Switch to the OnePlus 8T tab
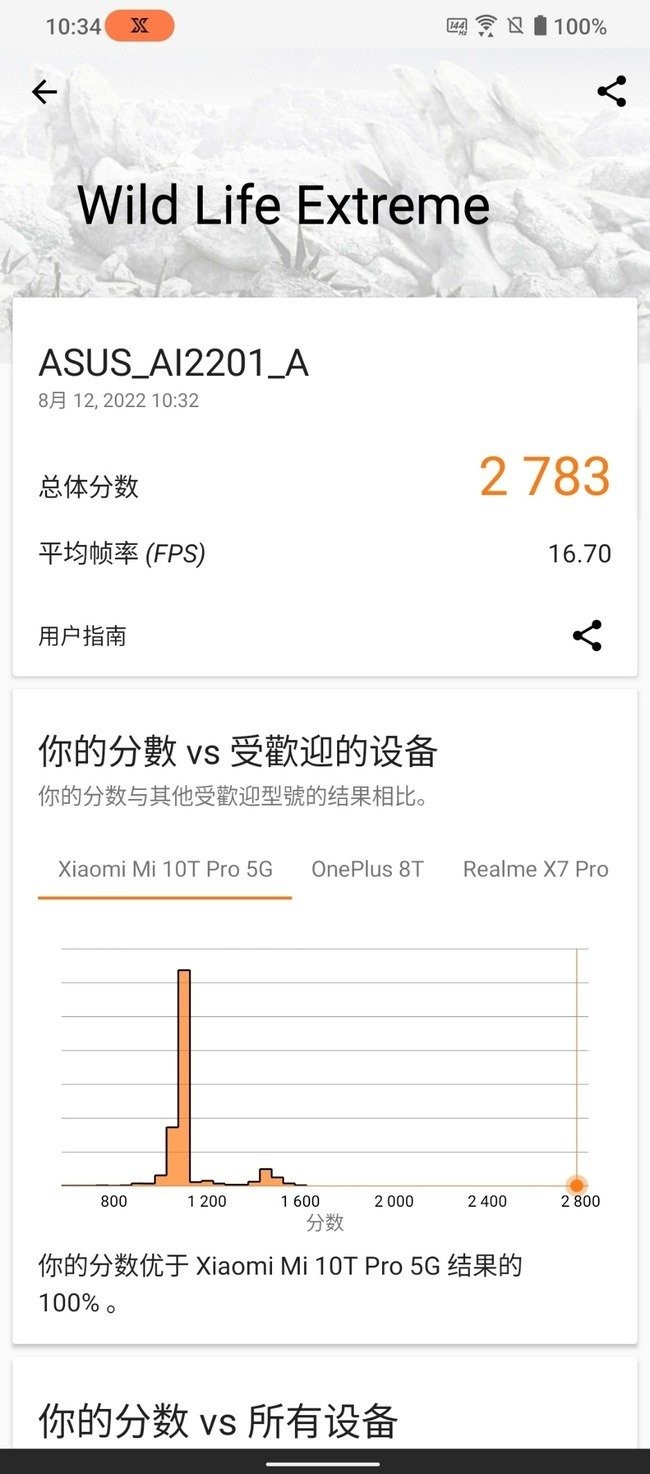650x1474 pixels. point(367,869)
